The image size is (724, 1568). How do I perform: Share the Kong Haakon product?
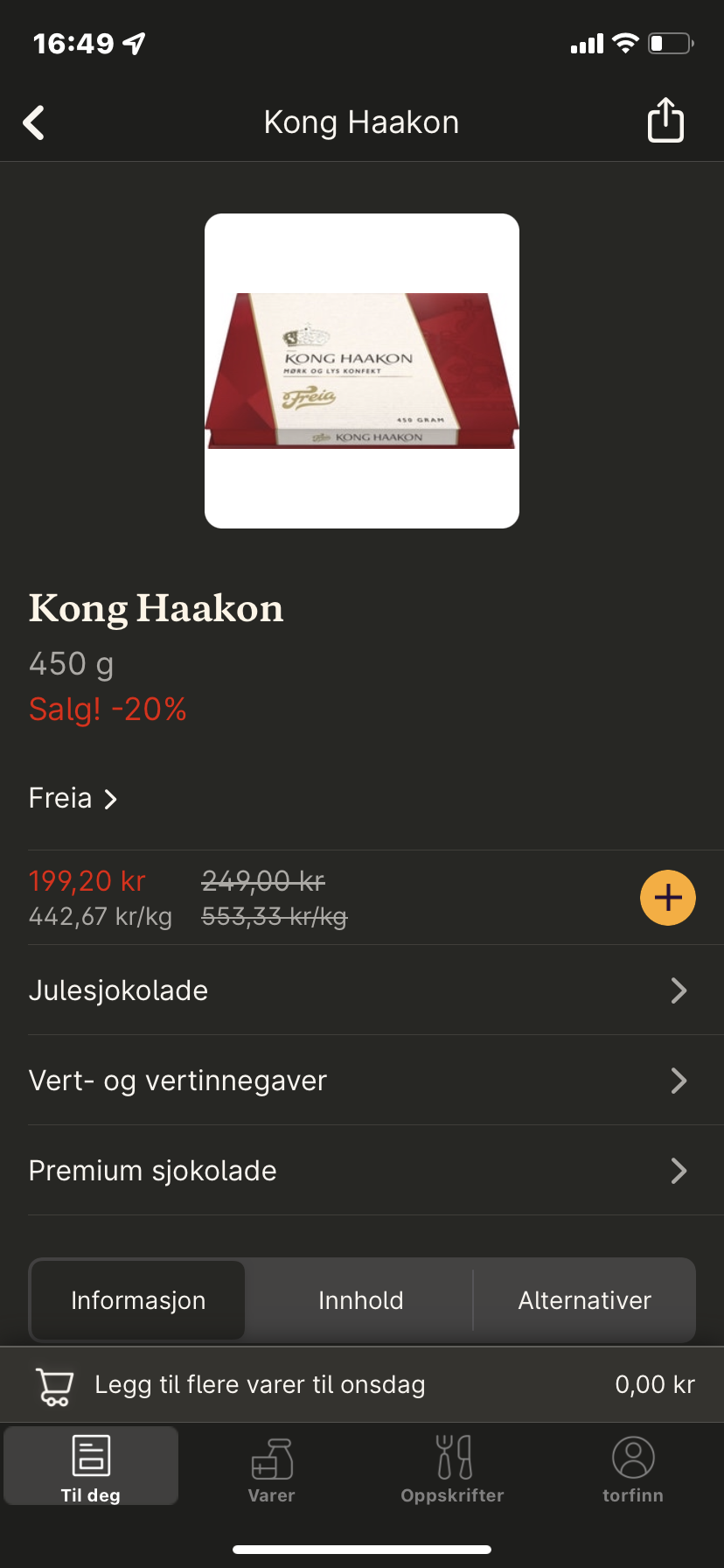[665, 120]
